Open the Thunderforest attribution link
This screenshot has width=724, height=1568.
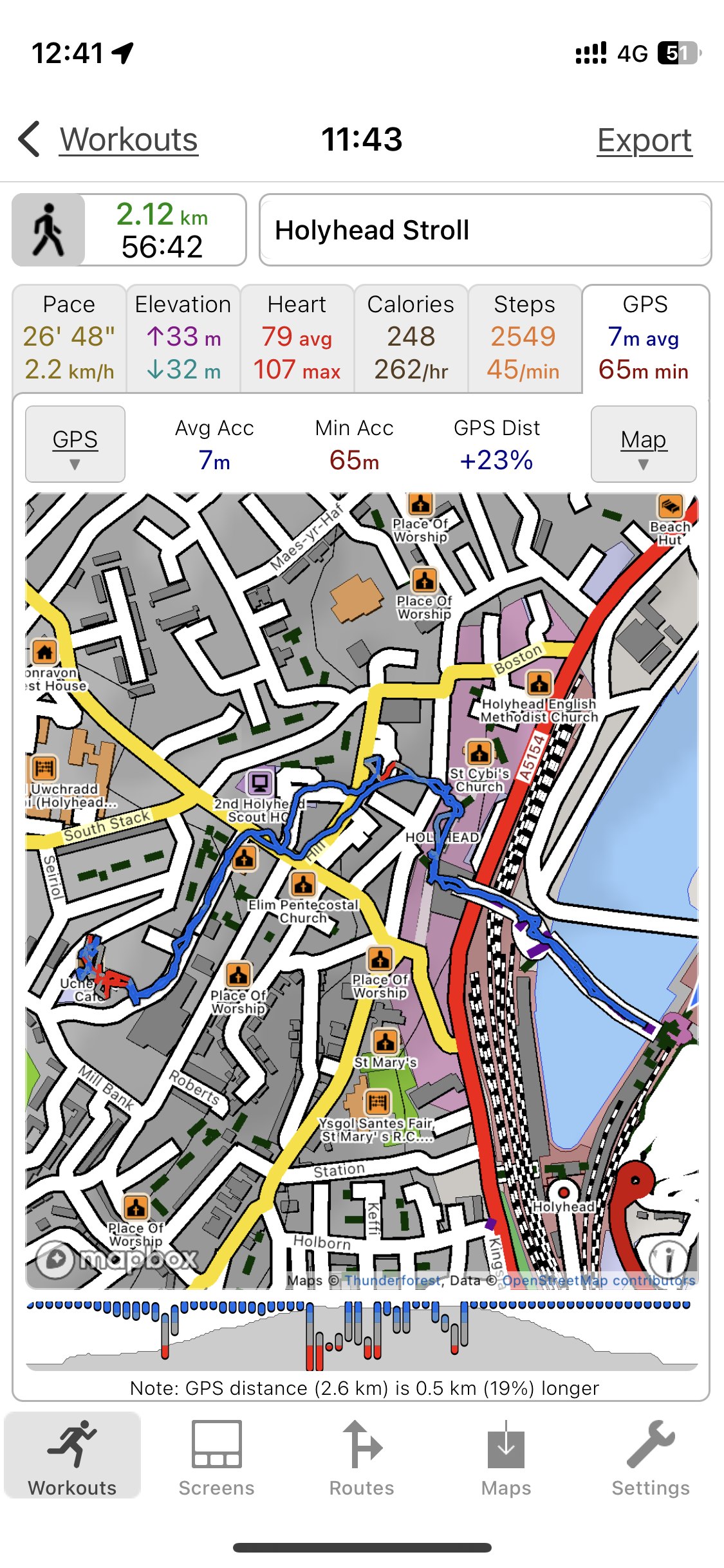coord(393,1280)
